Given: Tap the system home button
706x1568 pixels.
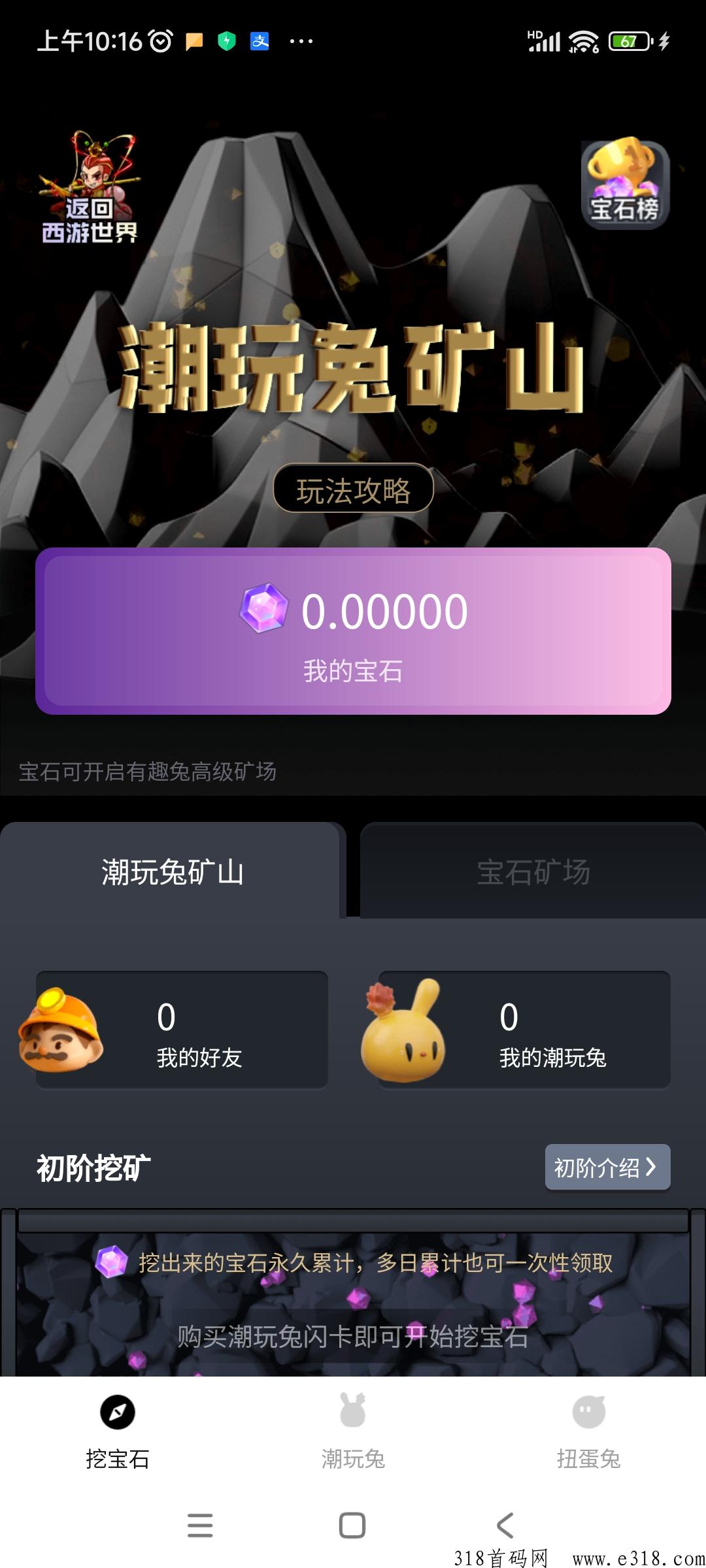Looking at the screenshot, I should pyautogui.click(x=352, y=1526).
